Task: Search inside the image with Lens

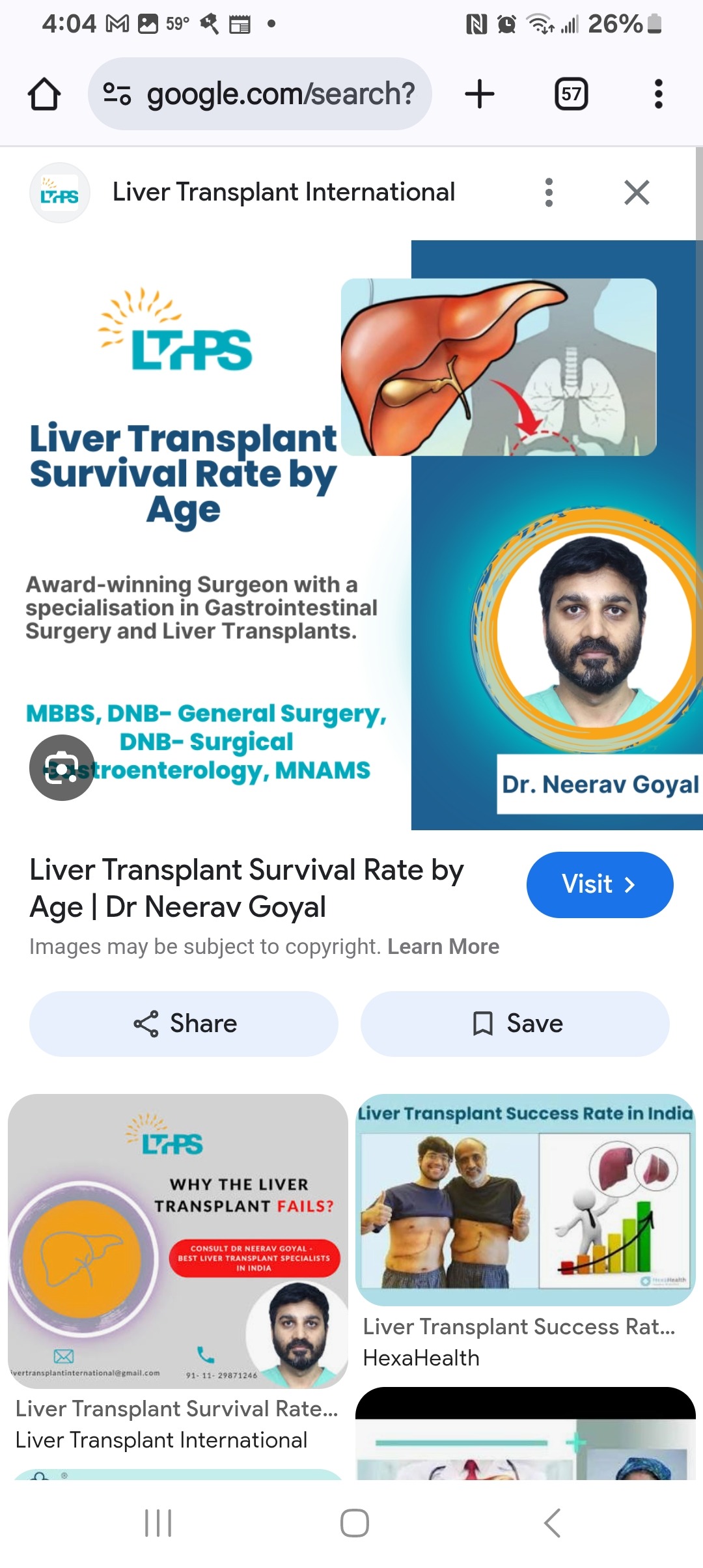Action: click(x=62, y=768)
